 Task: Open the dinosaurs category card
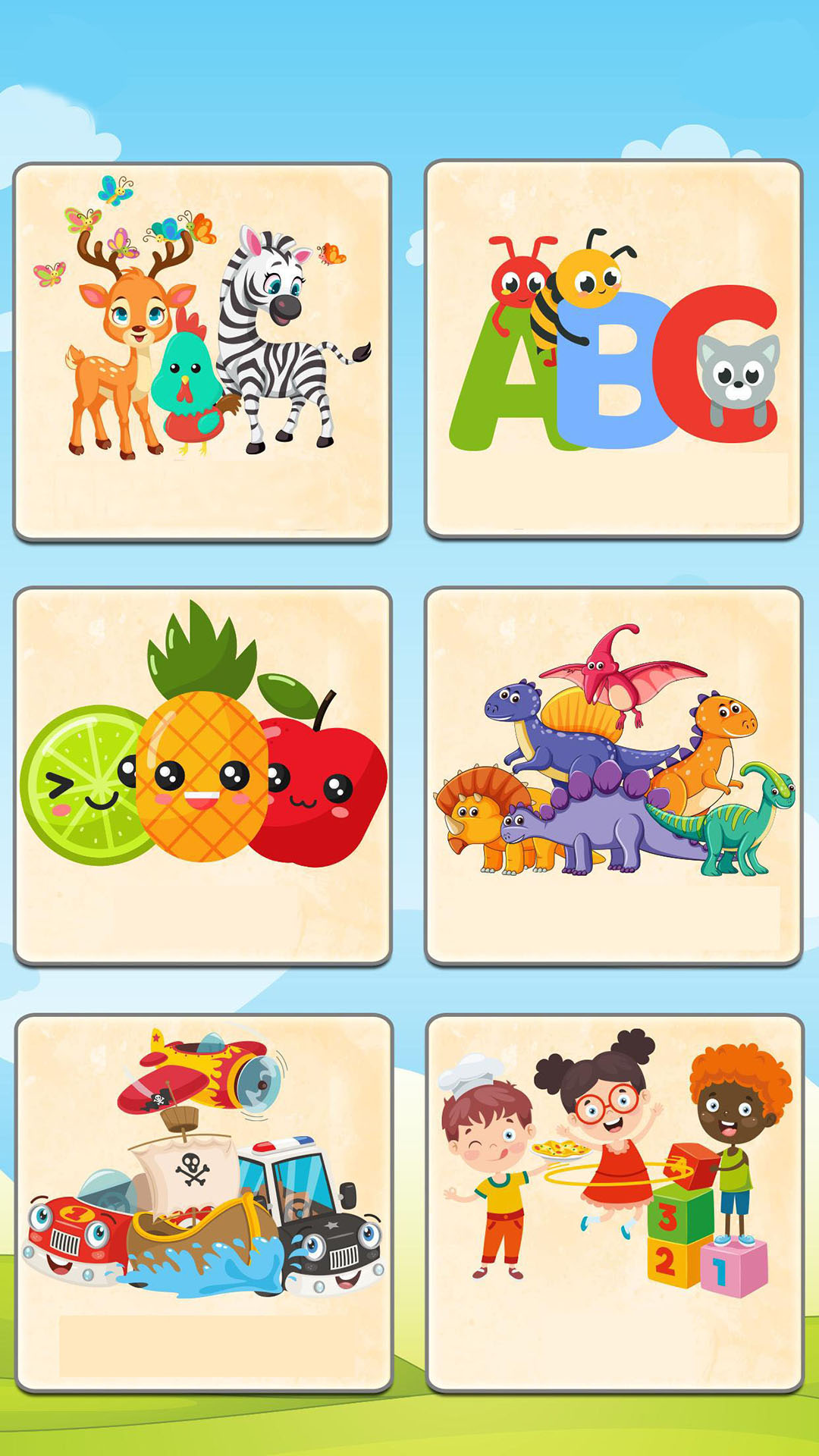pos(613,775)
